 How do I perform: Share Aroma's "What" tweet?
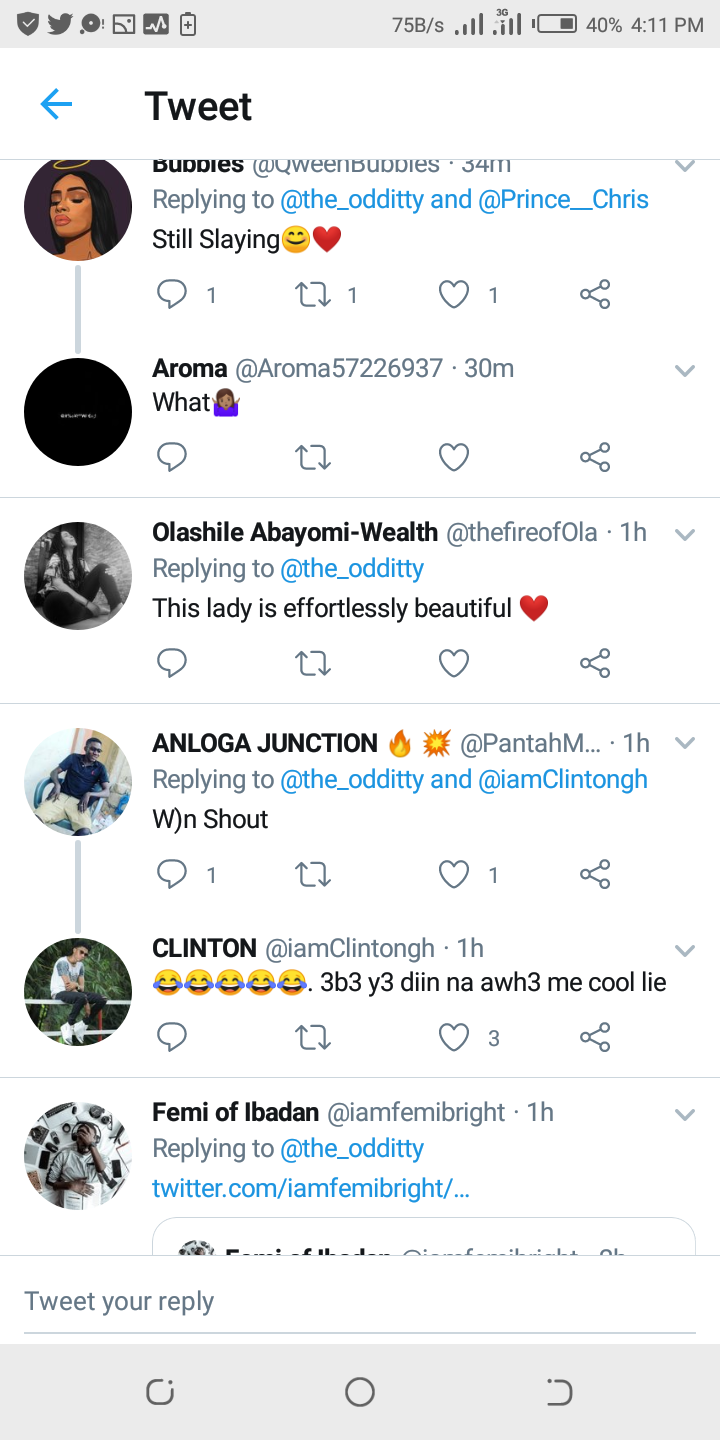tap(595, 457)
